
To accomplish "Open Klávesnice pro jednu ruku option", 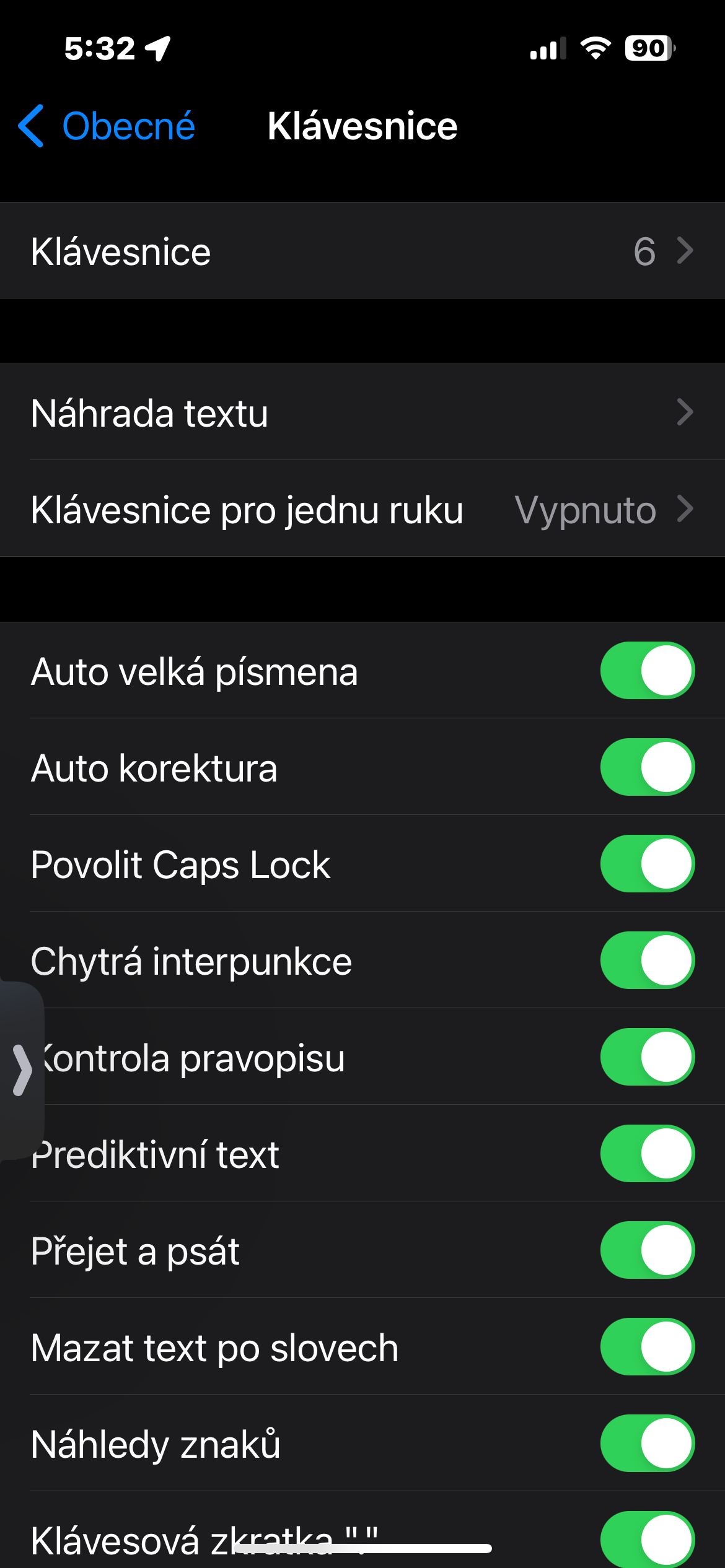I will [362, 510].
